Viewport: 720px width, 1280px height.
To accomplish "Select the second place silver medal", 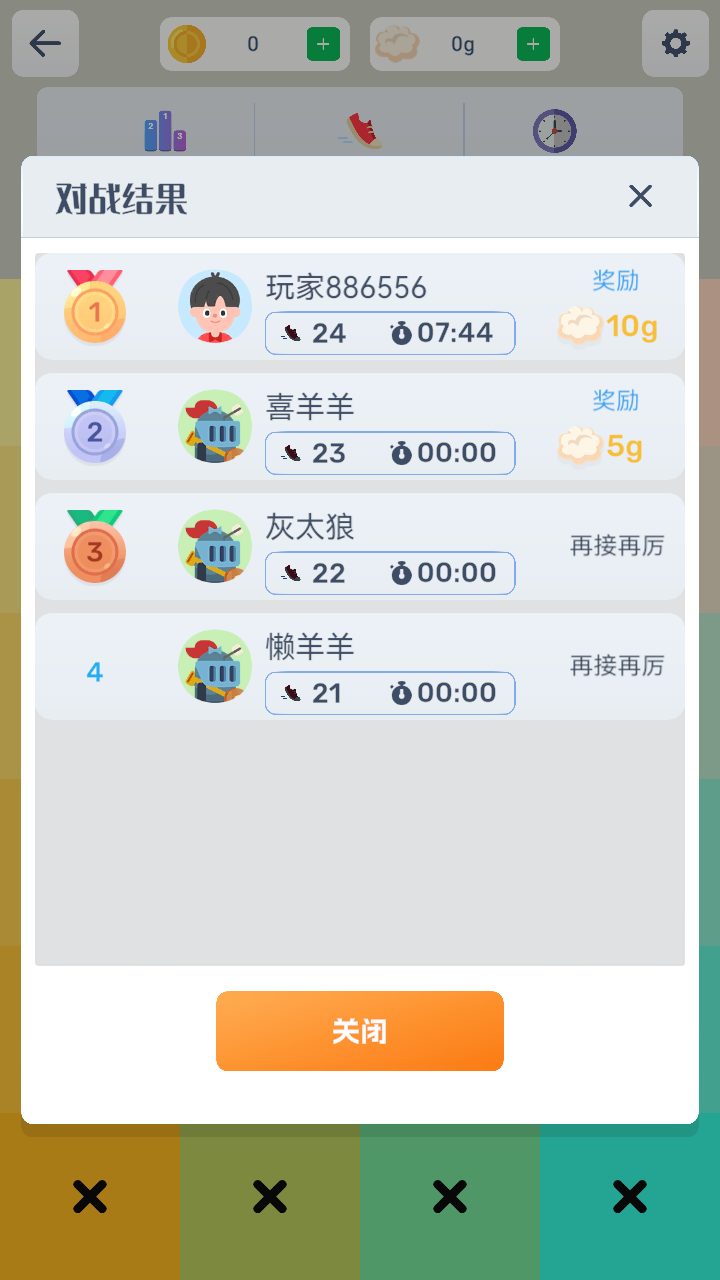I will pyautogui.click(x=94, y=427).
